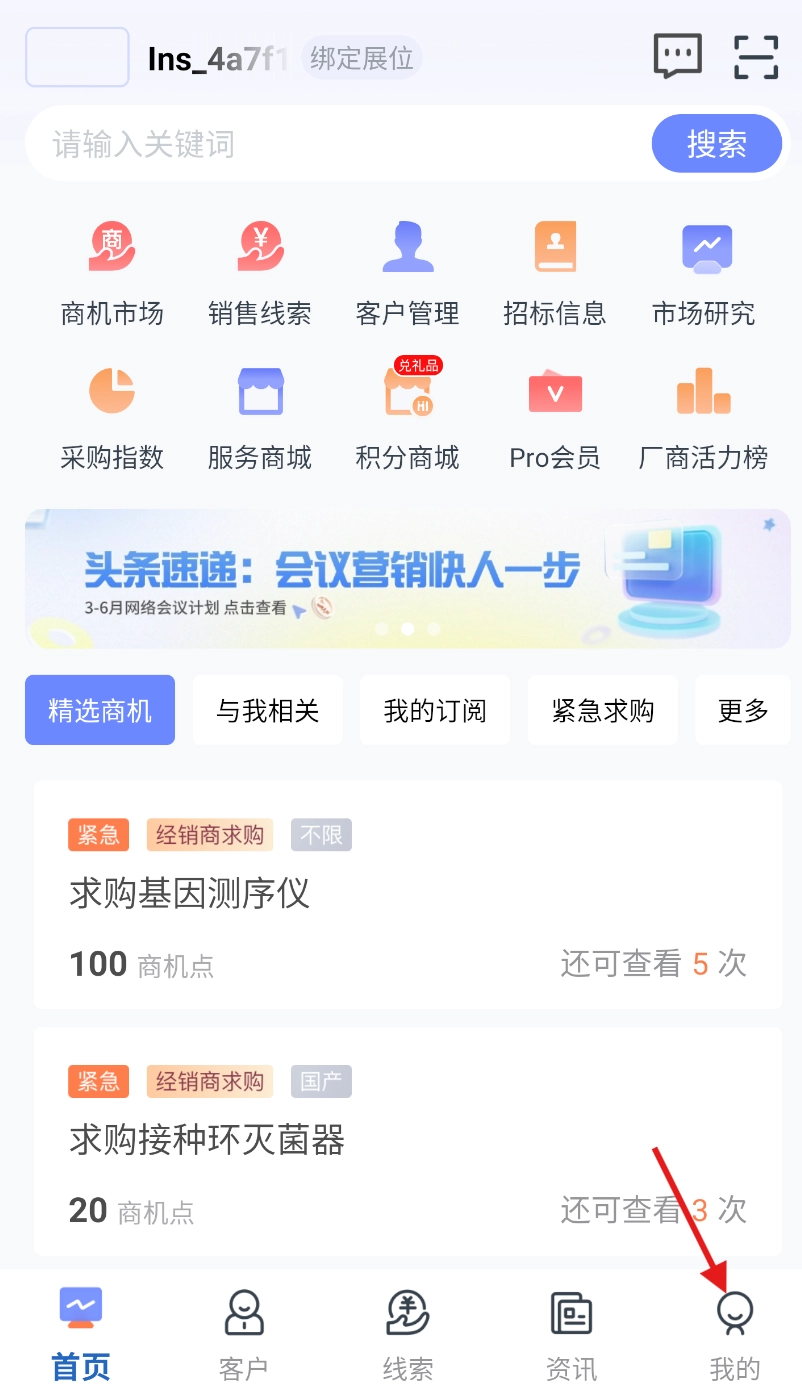
Task: Tap the 绑定展位 chip
Action: (x=362, y=58)
